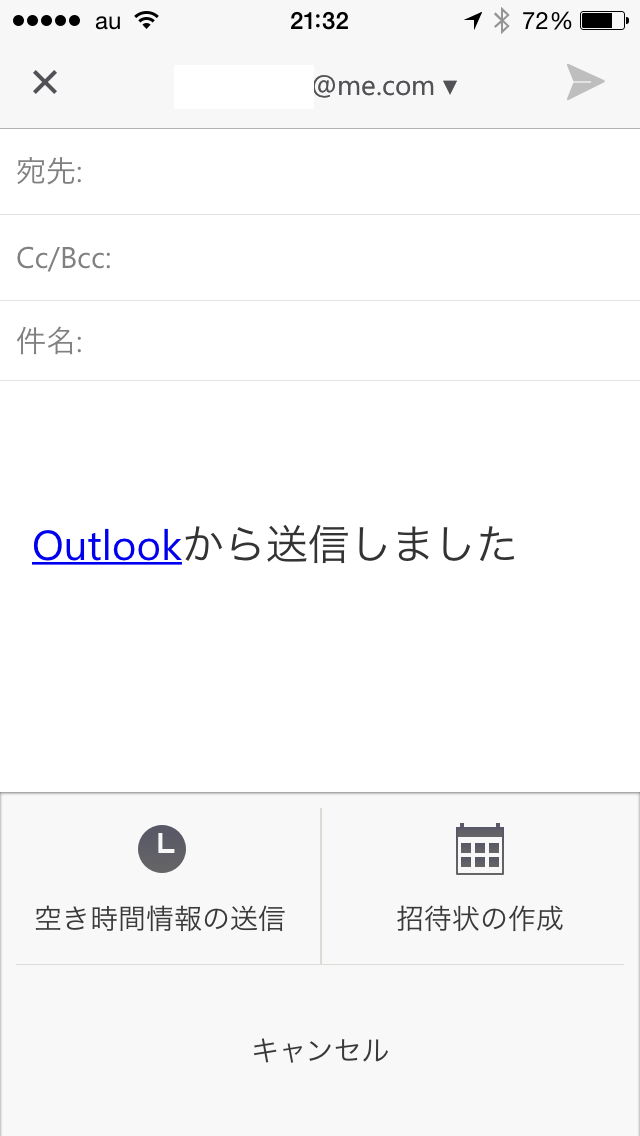Focus the 件名 subject field
640x1136 pixels.
coord(320,341)
